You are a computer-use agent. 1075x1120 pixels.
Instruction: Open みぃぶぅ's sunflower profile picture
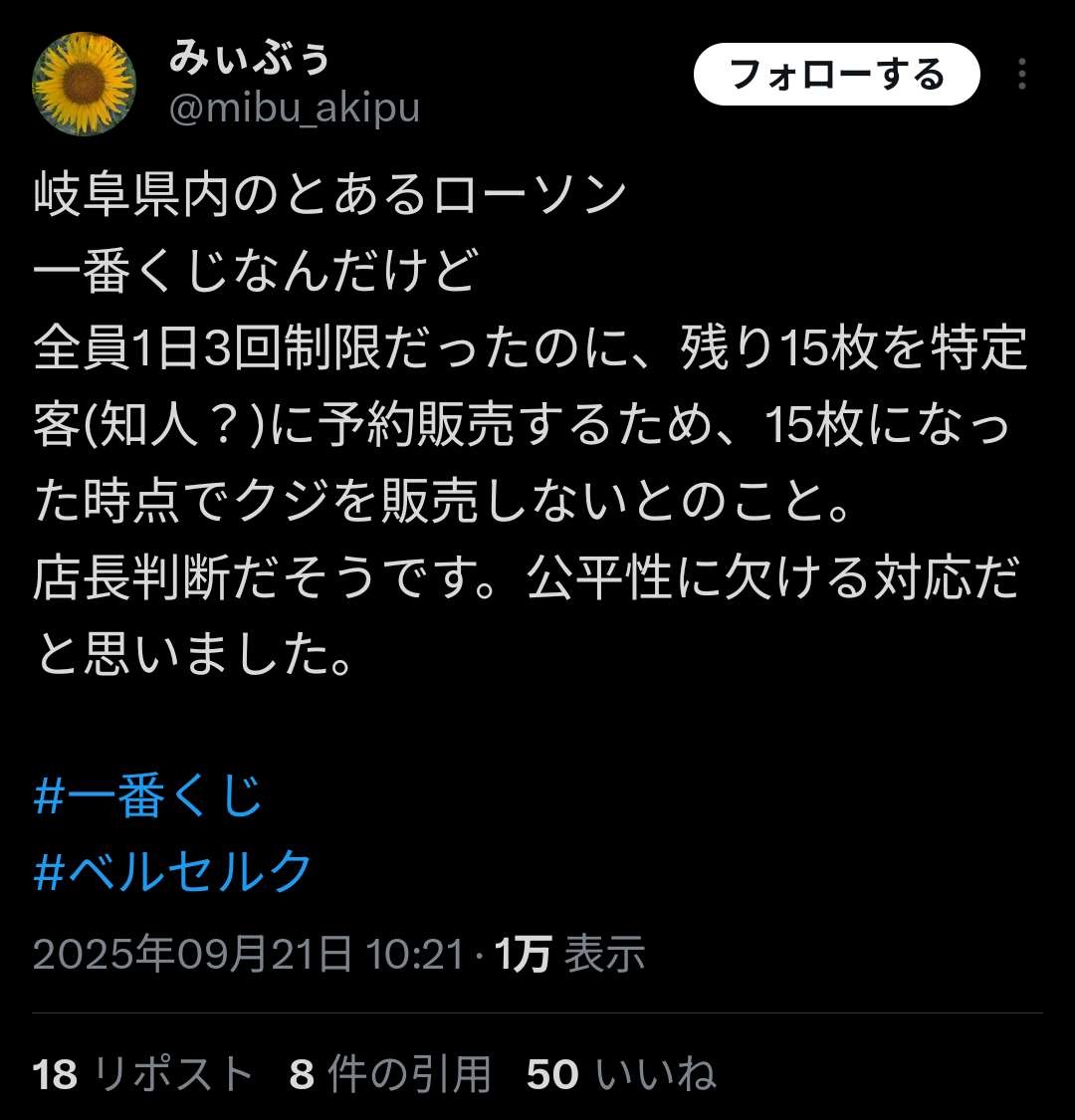[85, 85]
